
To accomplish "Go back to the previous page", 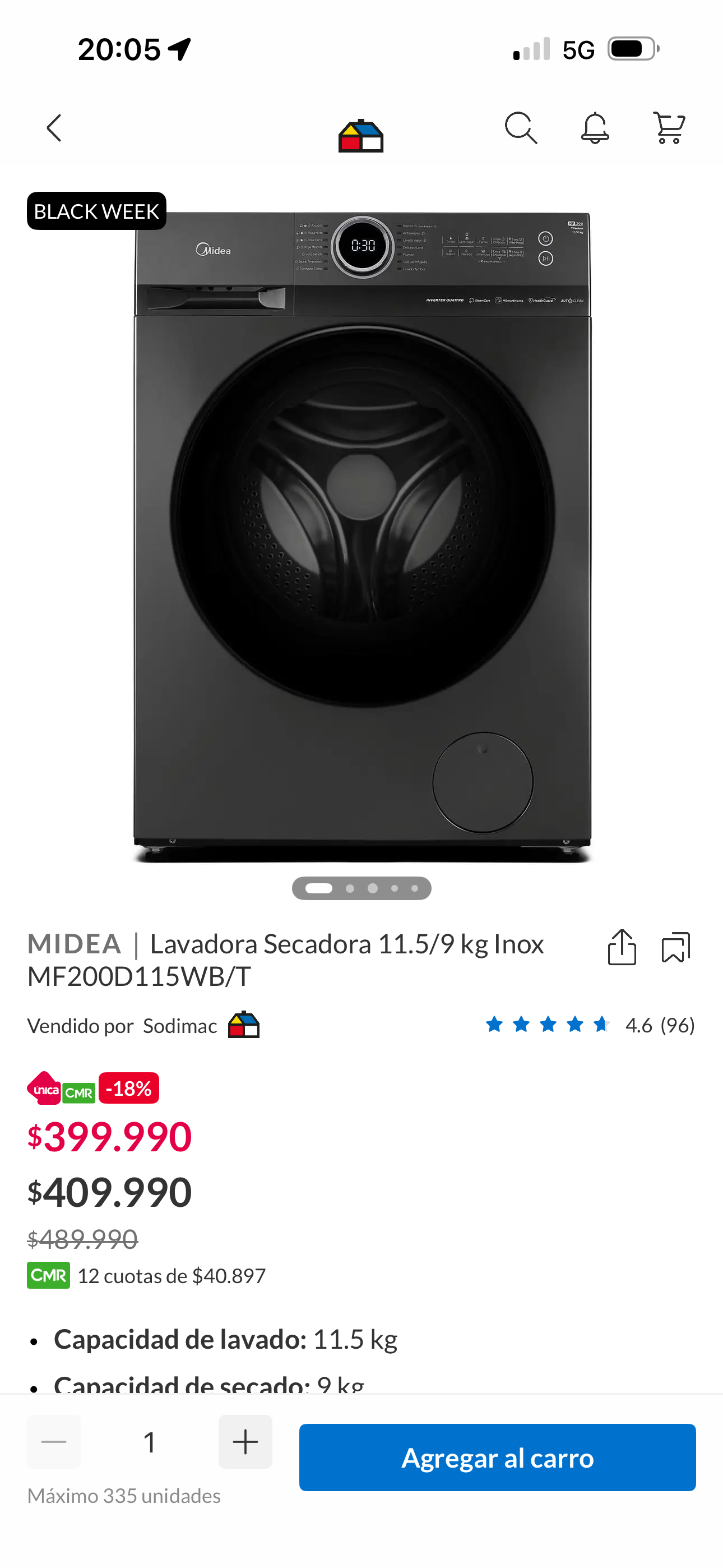I will point(54,128).
